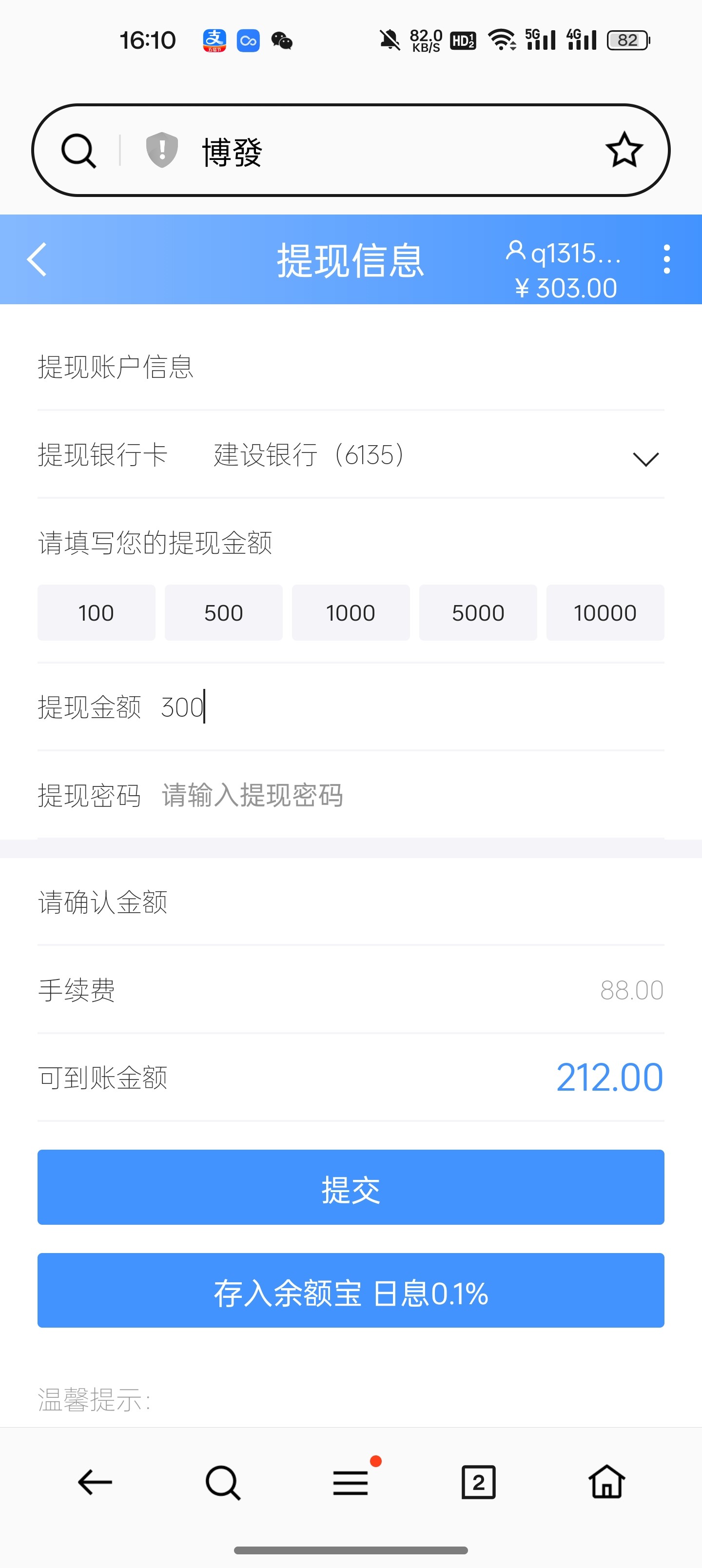Go to the browser home page
The image size is (702, 1568).
point(606,1482)
